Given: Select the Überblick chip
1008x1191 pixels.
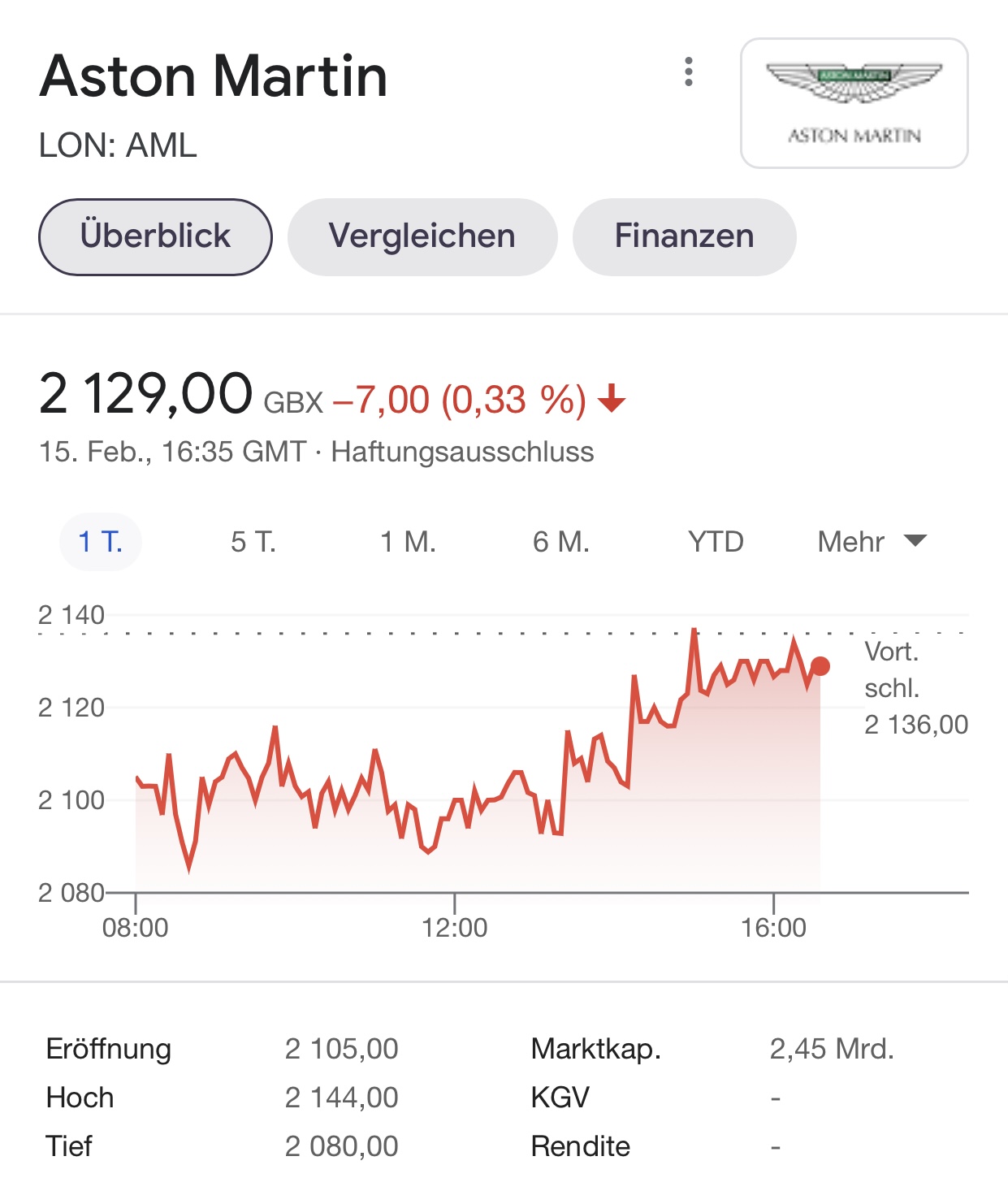Looking at the screenshot, I should [155, 236].
